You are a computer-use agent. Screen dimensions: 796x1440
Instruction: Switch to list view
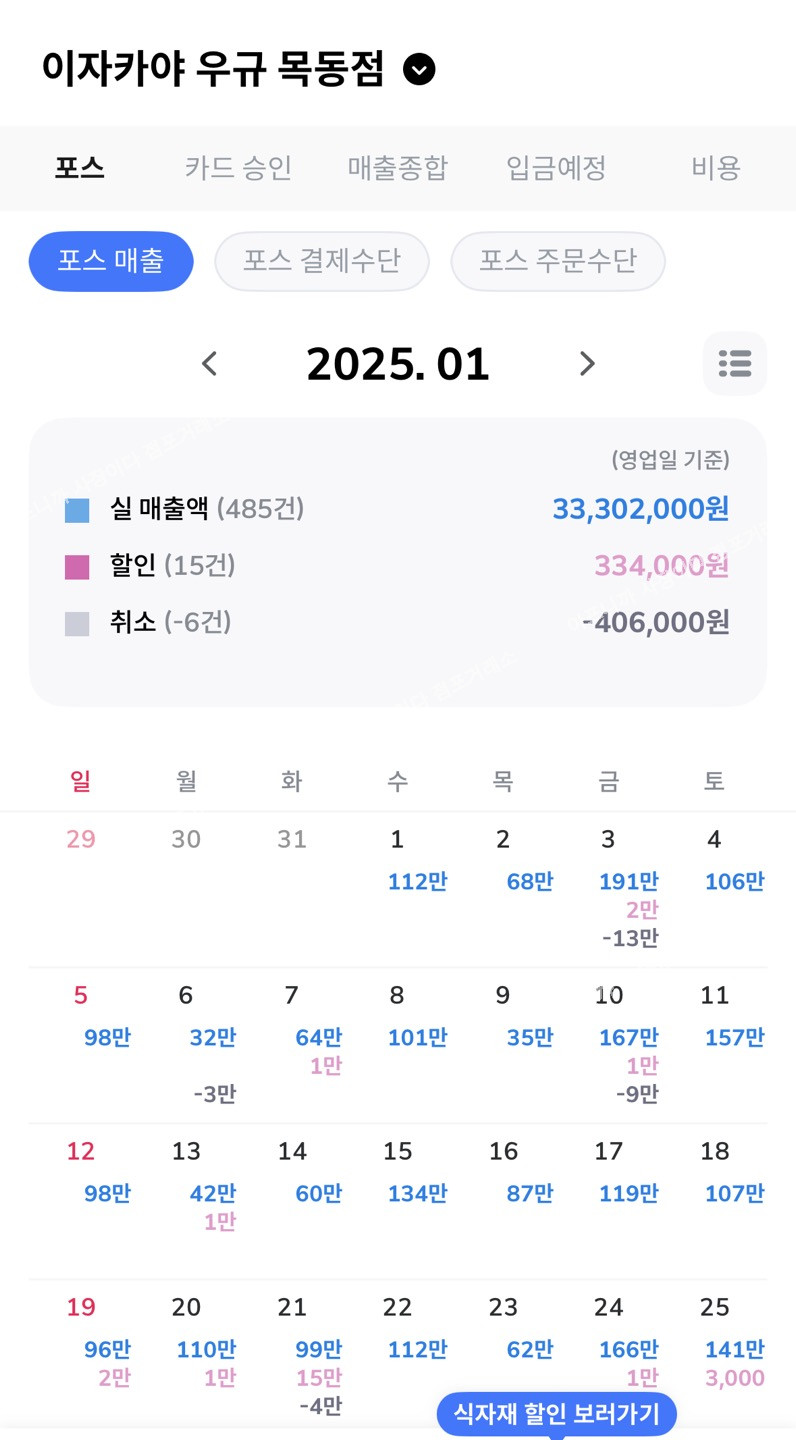[x=735, y=364]
